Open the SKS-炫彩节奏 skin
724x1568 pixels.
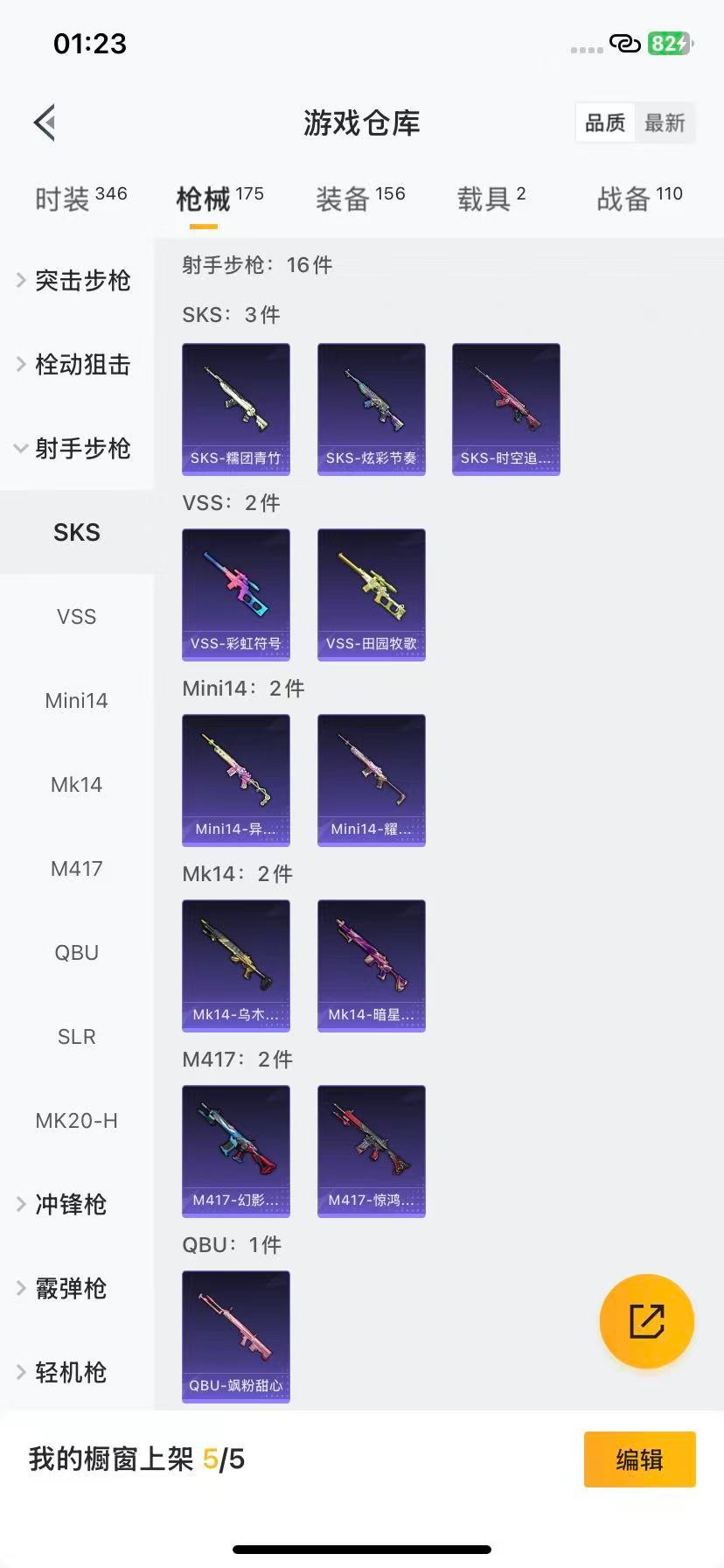pos(371,409)
